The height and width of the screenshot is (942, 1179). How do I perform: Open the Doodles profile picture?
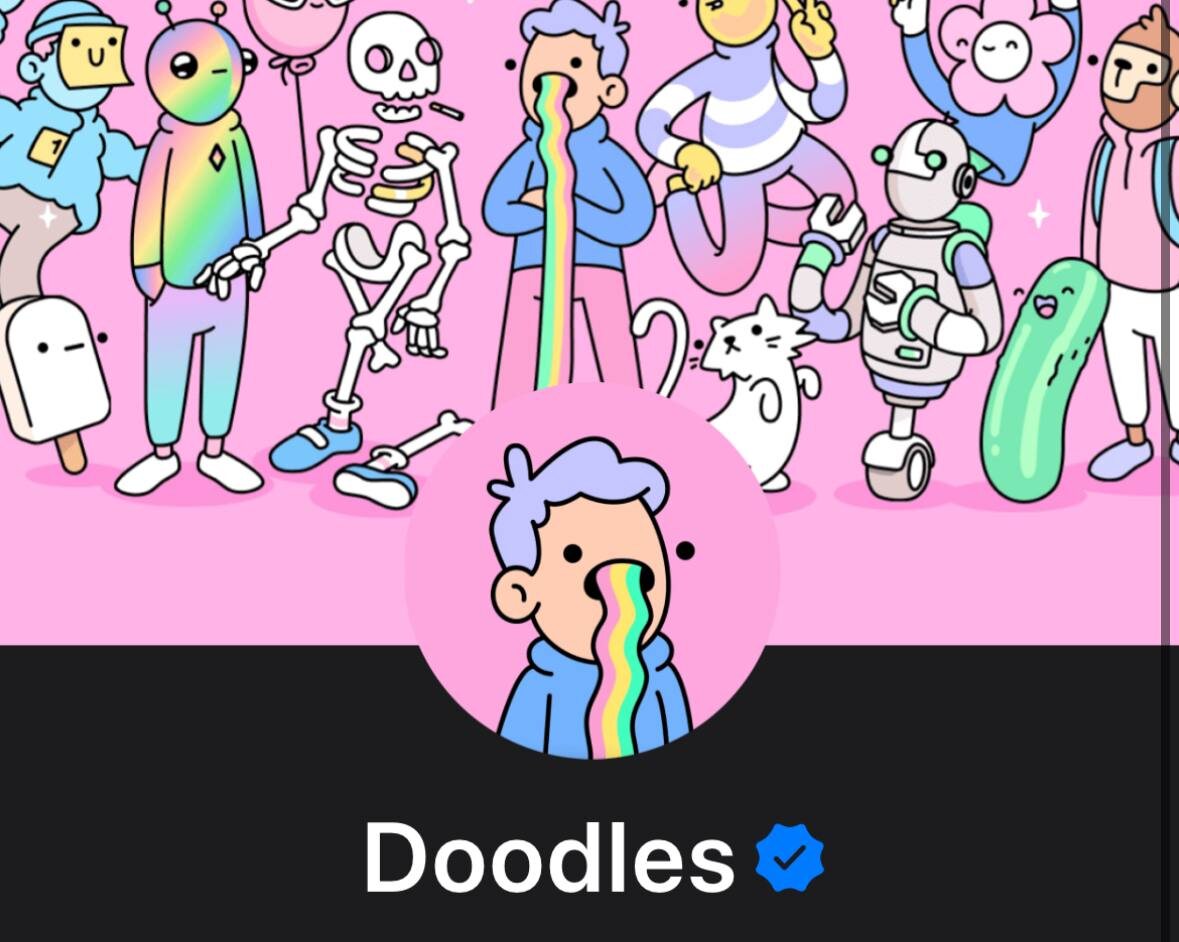tap(592, 571)
